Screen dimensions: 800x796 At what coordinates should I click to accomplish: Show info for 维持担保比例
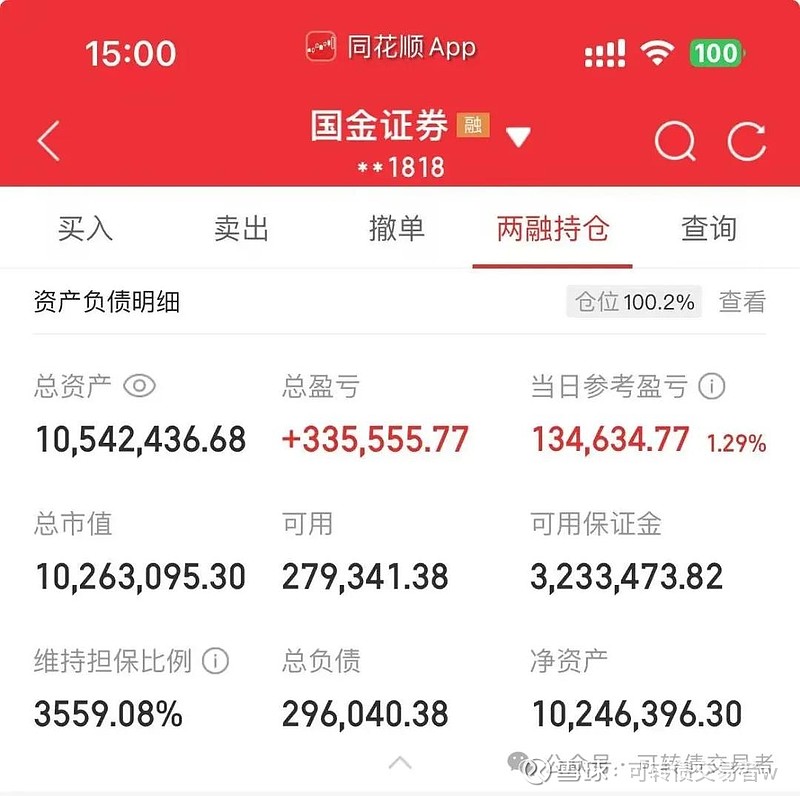pyautogui.click(x=215, y=661)
